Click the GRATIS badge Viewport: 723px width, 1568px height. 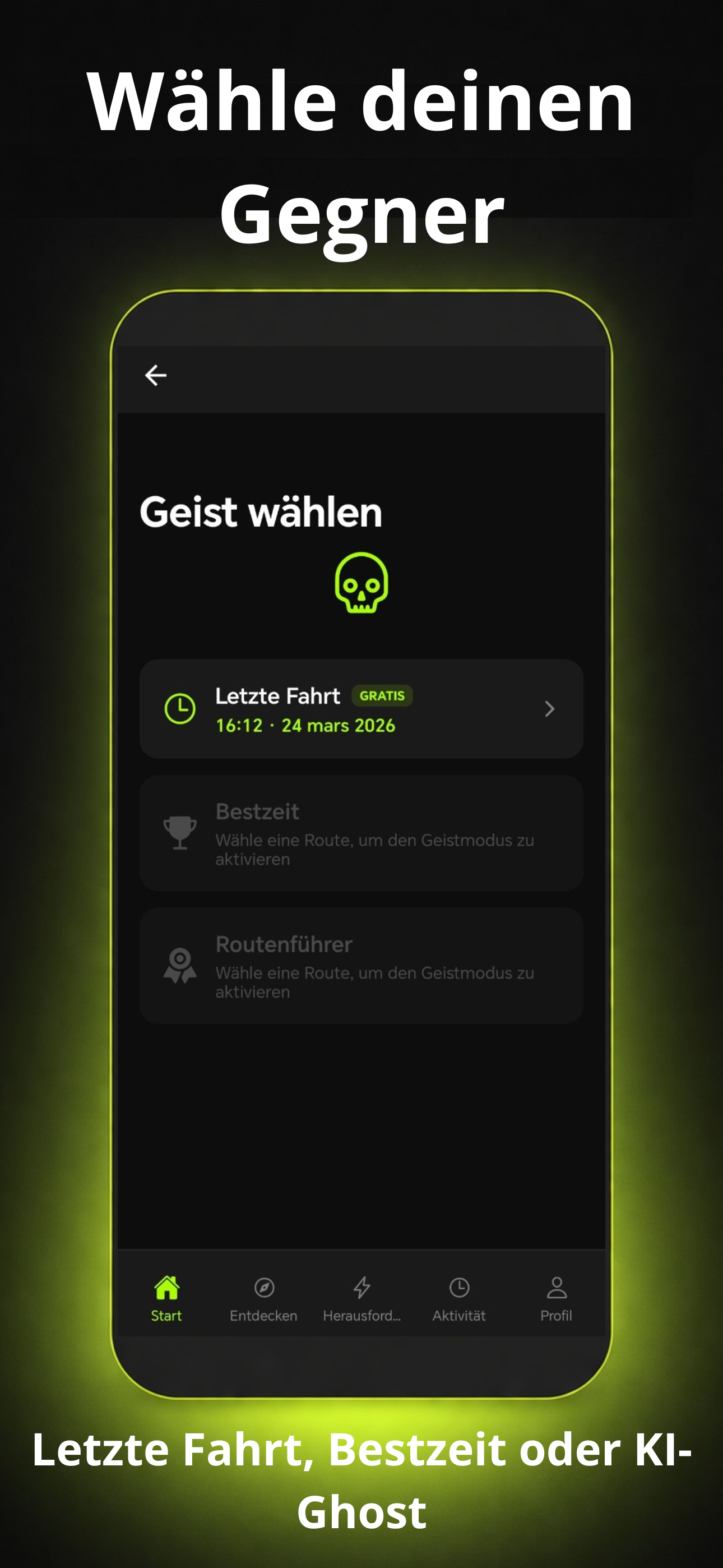(382, 696)
